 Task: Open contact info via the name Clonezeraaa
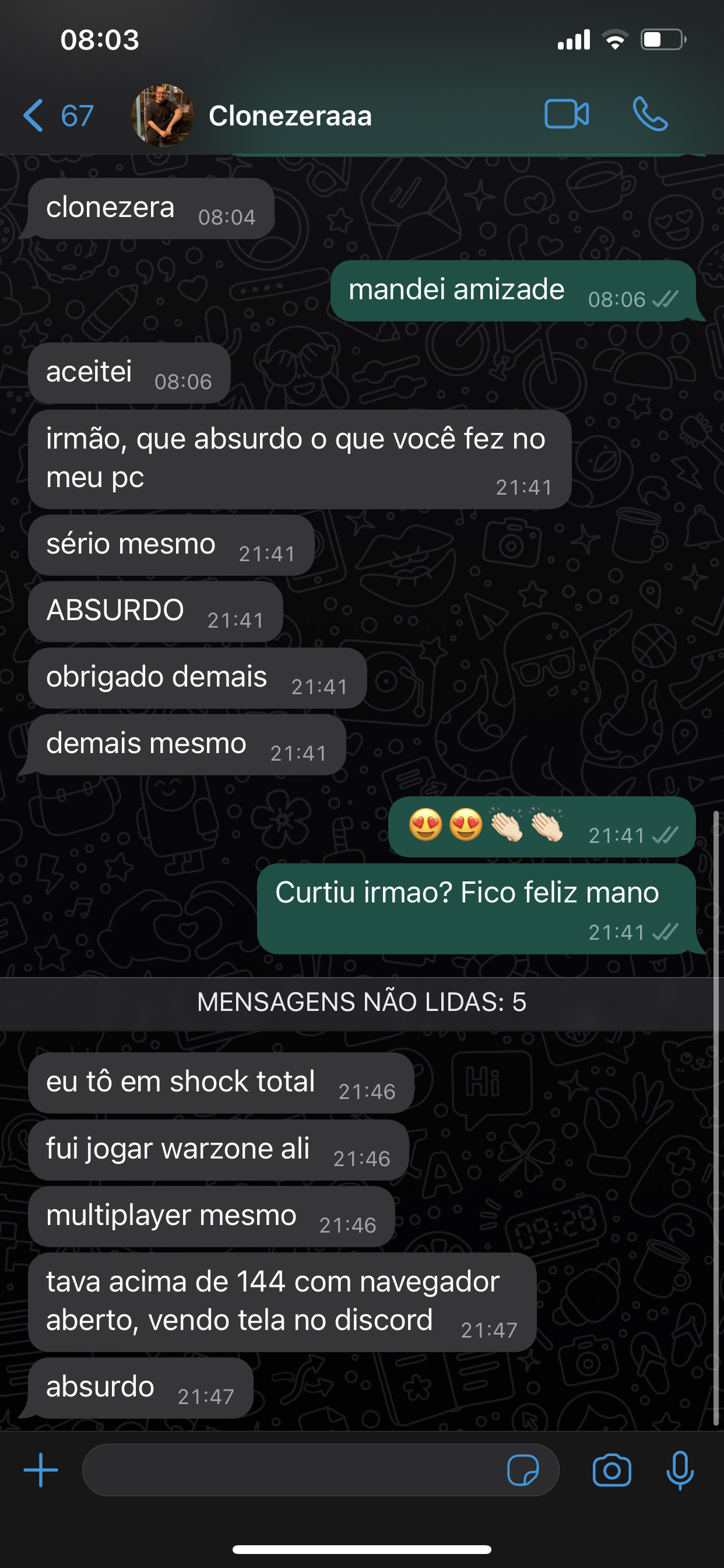[x=290, y=116]
